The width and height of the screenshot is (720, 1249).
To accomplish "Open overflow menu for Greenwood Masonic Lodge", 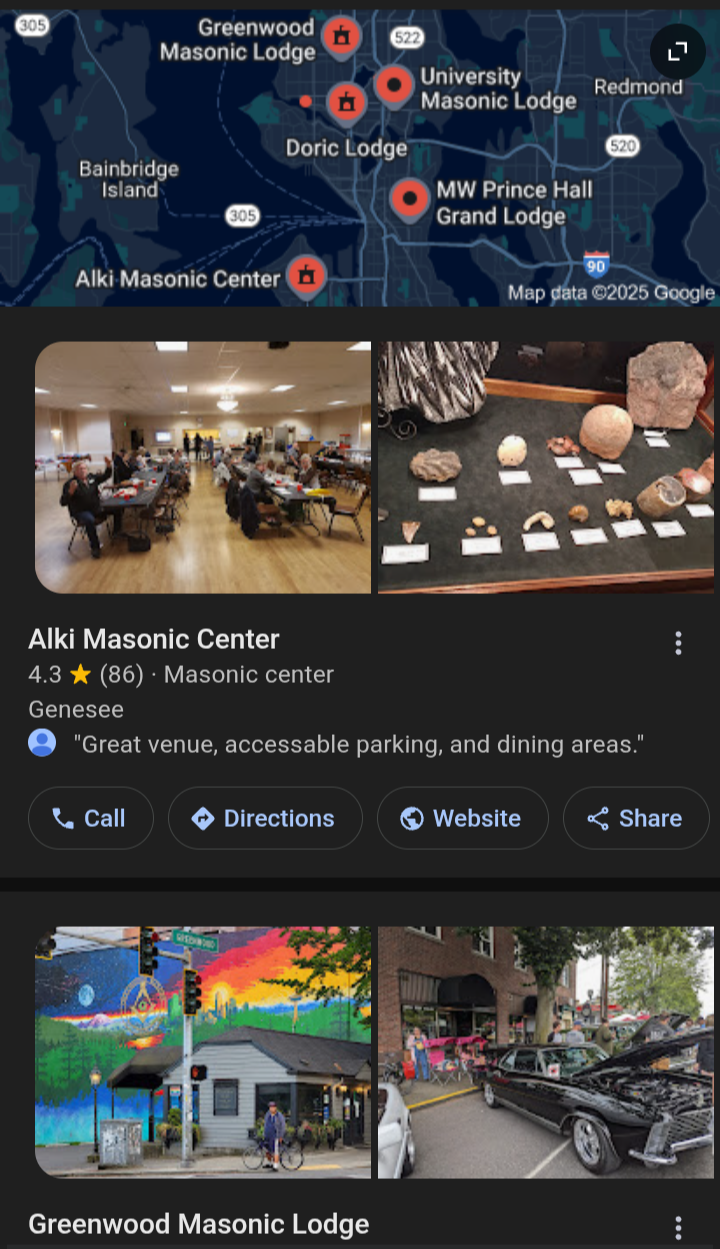I will click(678, 1228).
